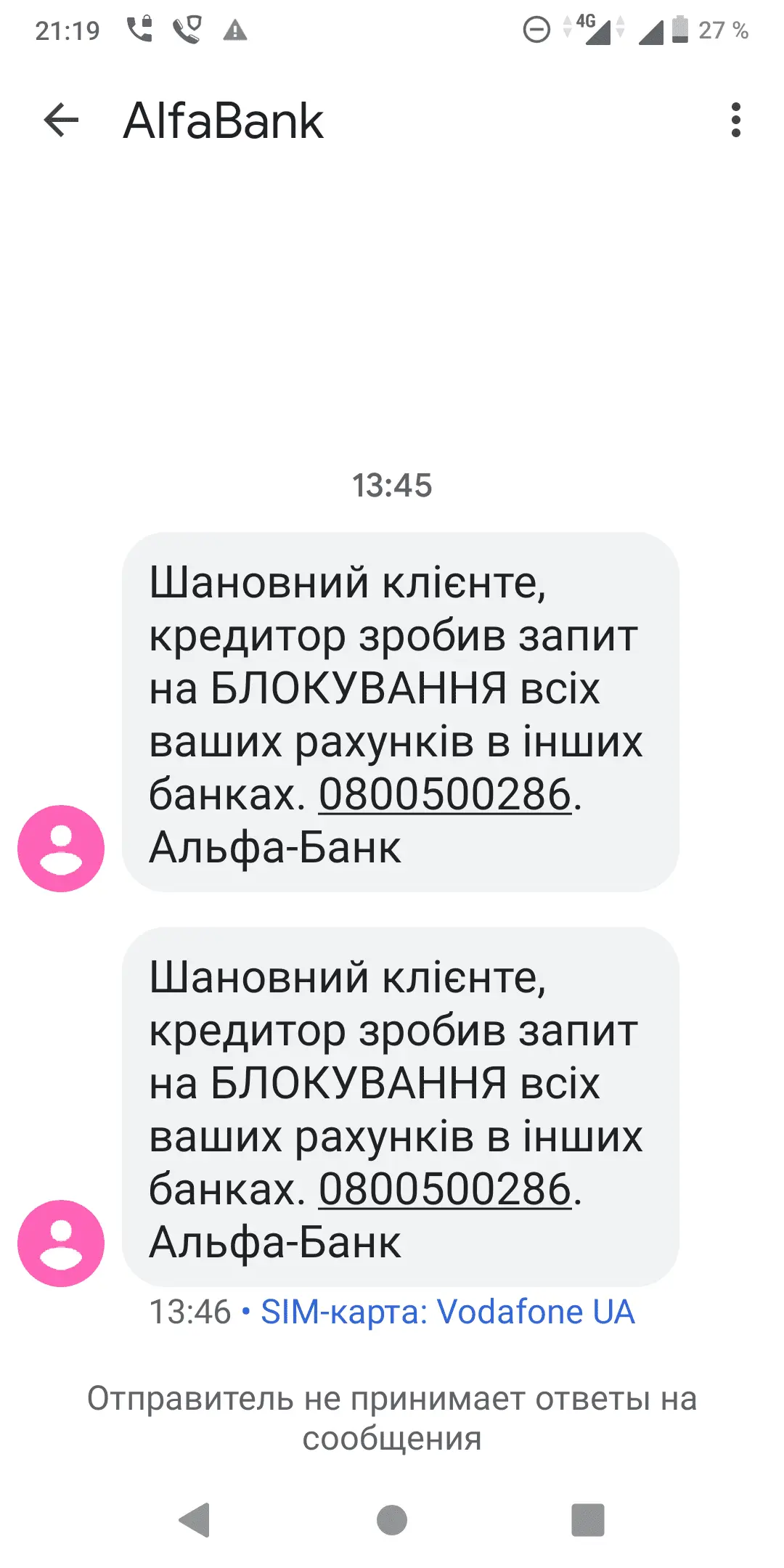Tap phone number 0800500286 in second message
The image size is (784, 1568).
[444, 1190]
